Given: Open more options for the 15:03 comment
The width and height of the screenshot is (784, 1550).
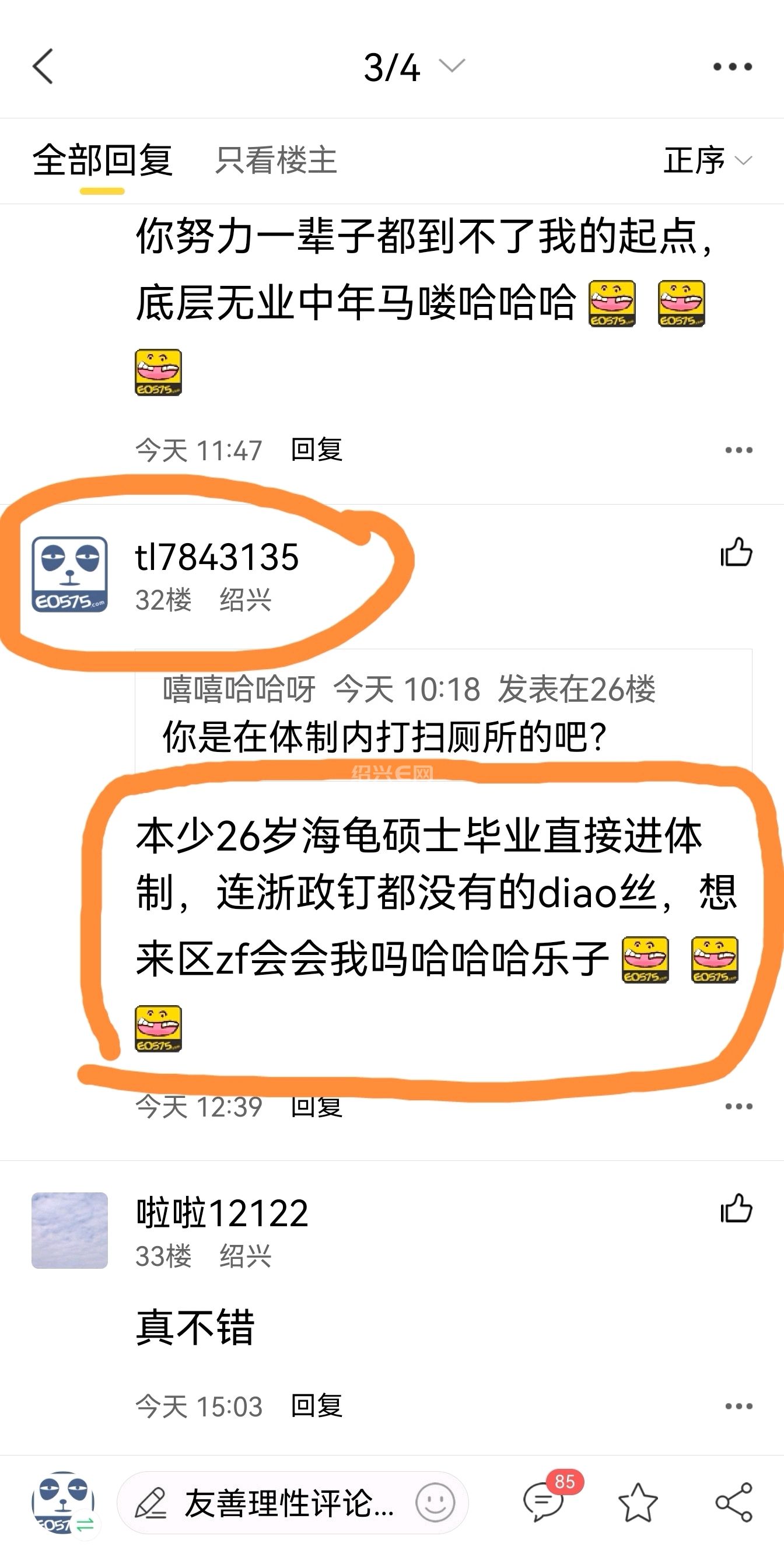Looking at the screenshot, I should pos(738,1406).
